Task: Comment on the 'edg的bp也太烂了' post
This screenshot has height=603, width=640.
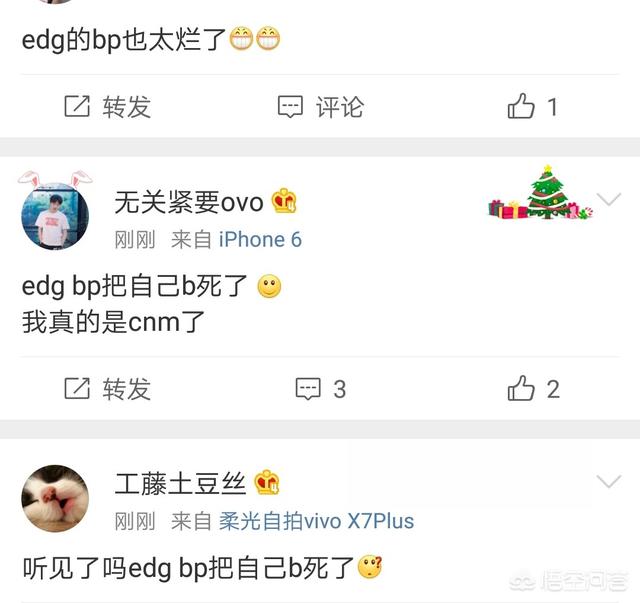Action: (x=320, y=107)
